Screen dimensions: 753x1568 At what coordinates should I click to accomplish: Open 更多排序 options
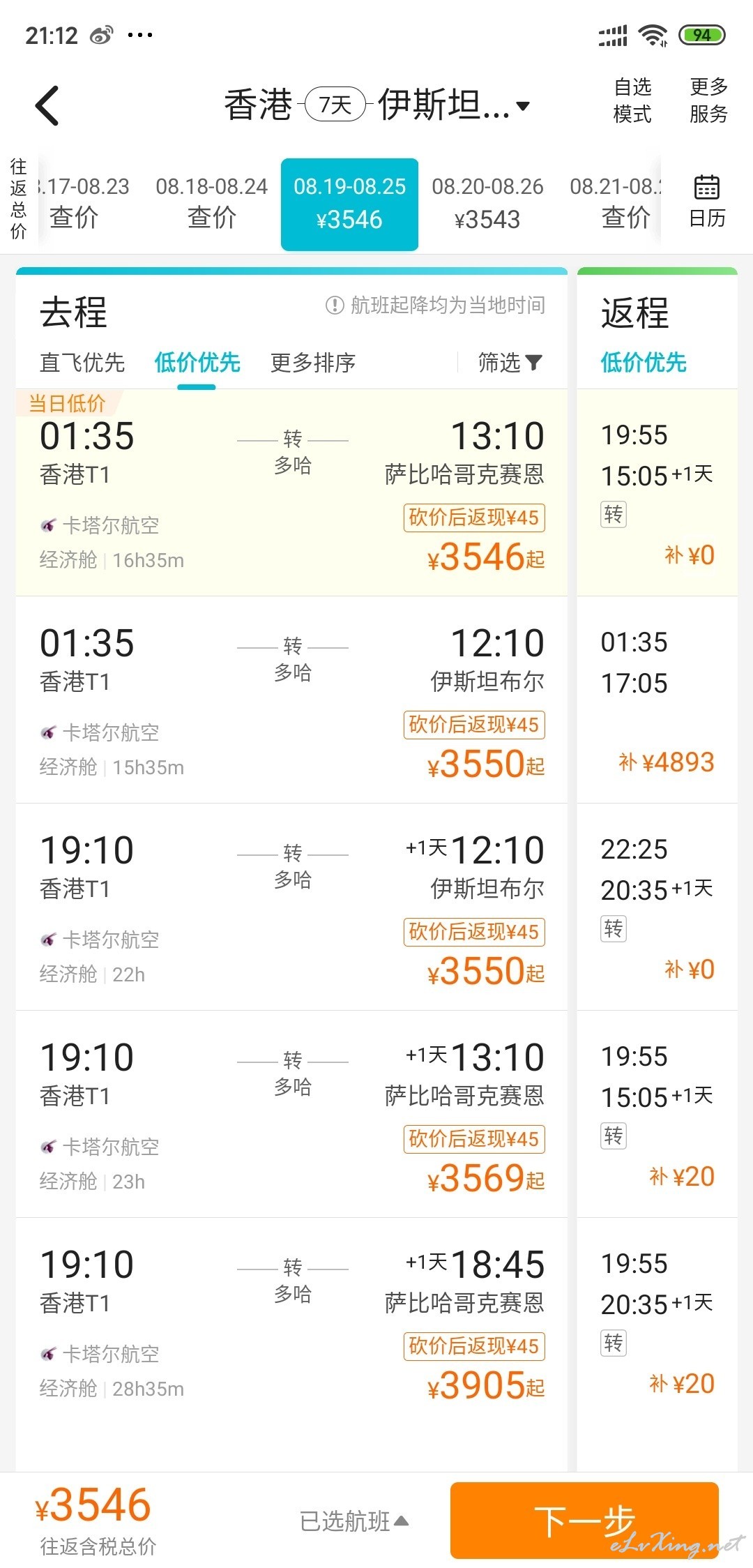click(313, 363)
